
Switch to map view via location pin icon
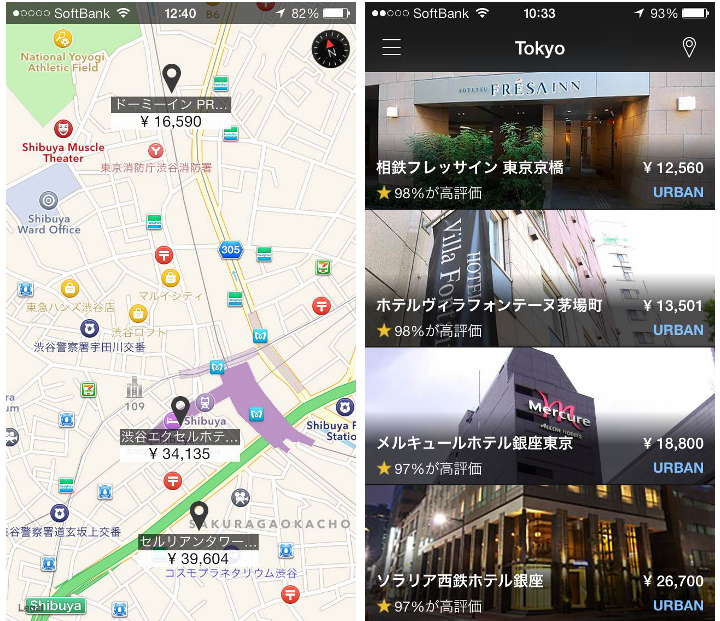[688, 47]
